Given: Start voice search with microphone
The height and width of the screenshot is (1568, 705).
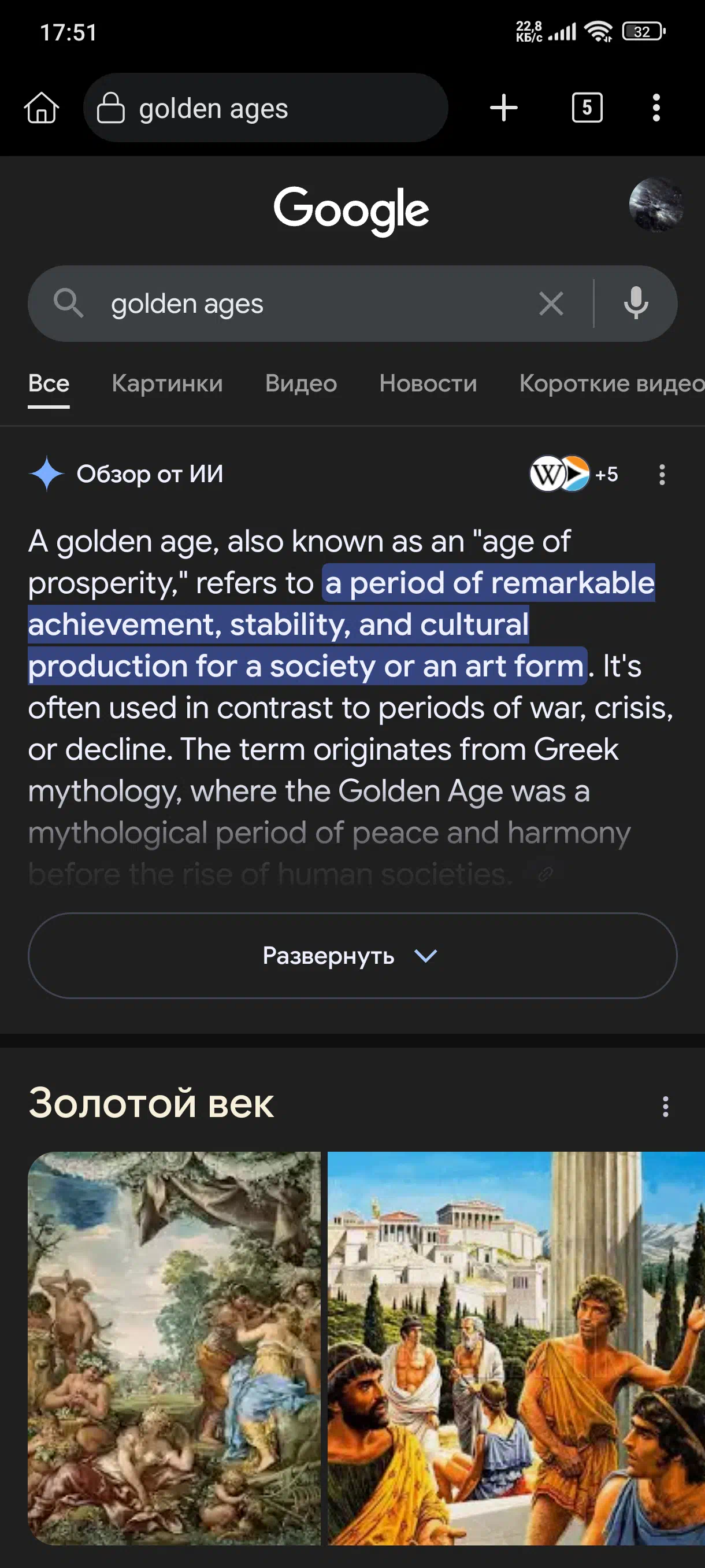Looking at the screenshot, I should click(x=636, y=303).
